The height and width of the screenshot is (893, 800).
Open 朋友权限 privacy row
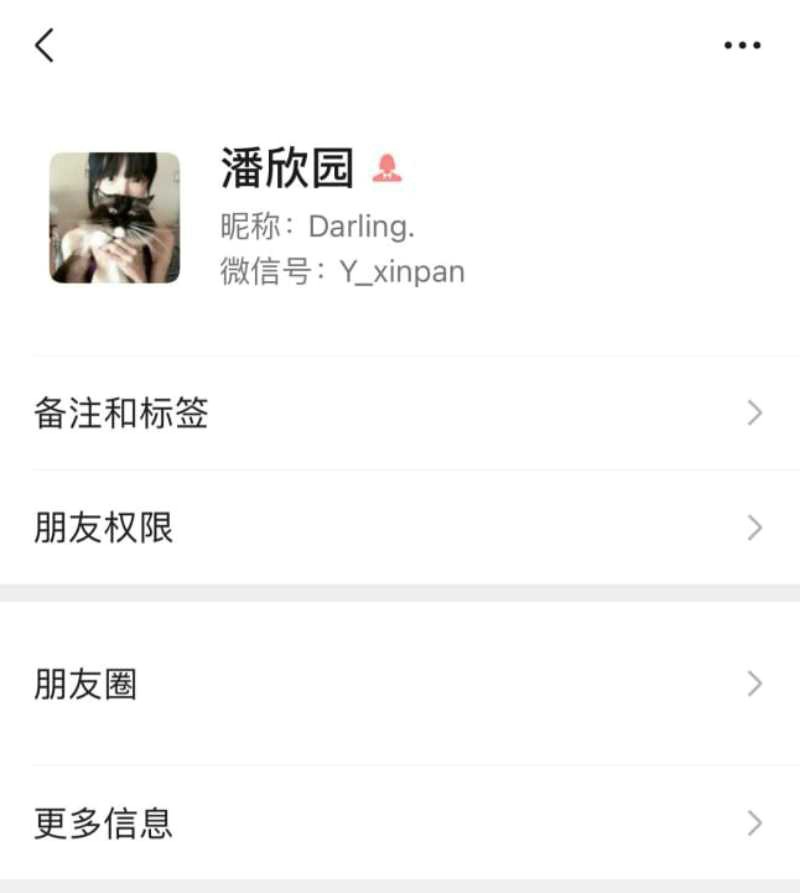(400, 528)
